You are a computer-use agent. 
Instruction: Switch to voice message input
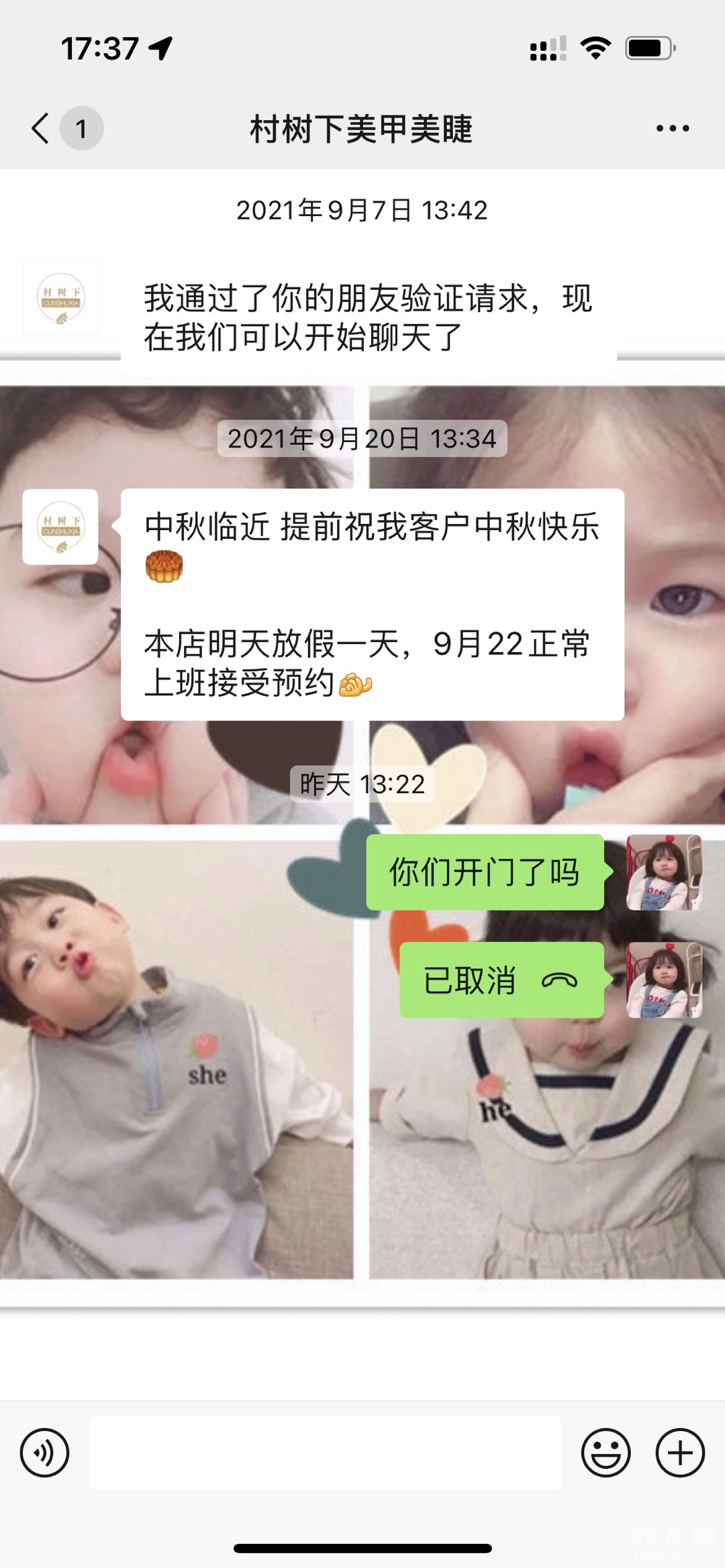44,1453
